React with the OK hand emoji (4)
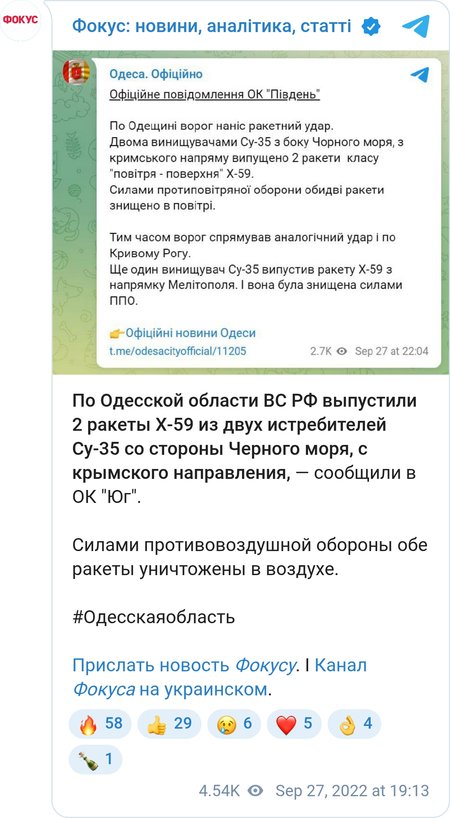This screenshot has height=818, width=450. (354, 724)
